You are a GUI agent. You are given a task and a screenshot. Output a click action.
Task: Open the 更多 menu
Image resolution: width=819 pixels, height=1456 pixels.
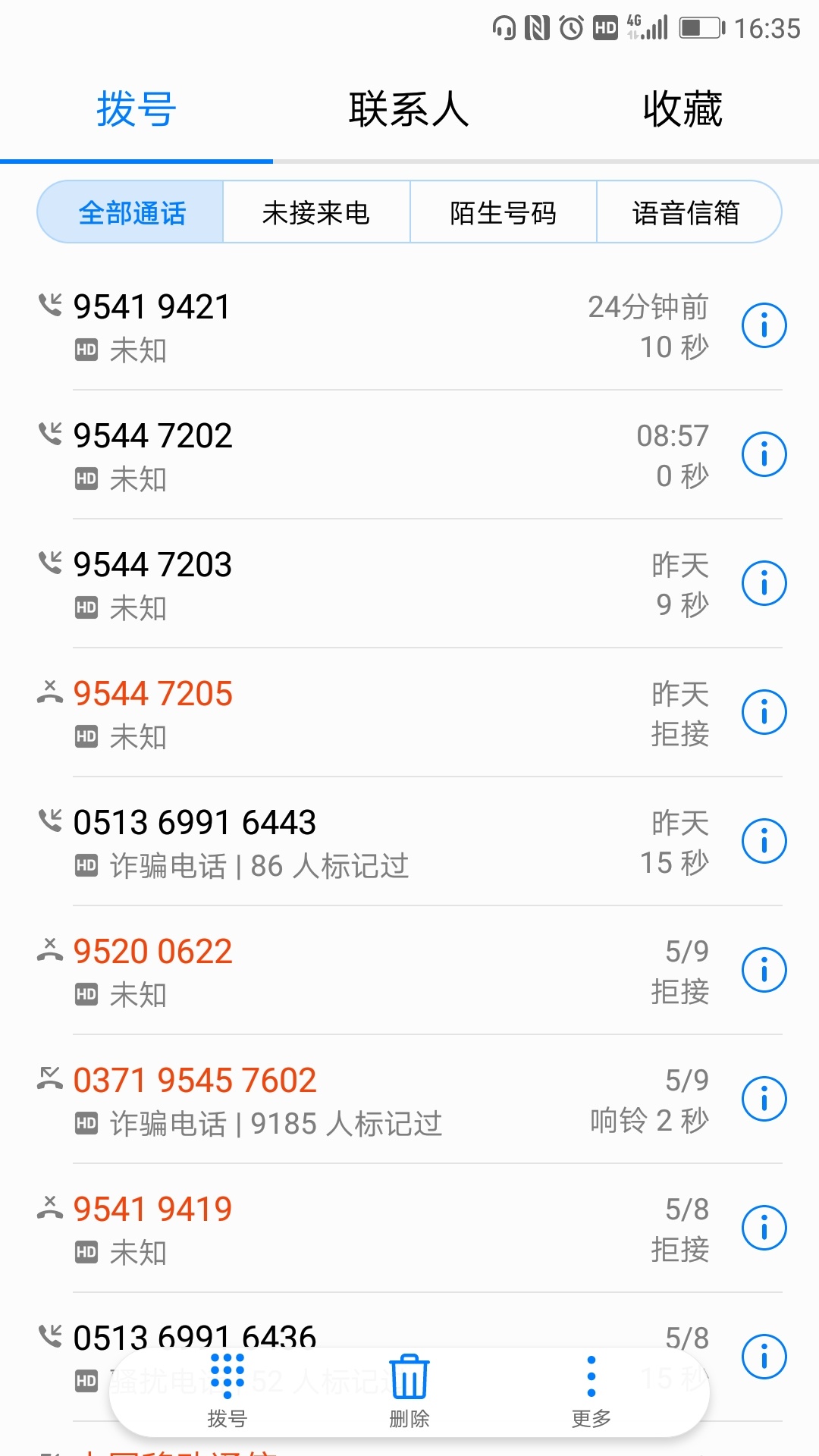click(x=591, y=1389)
